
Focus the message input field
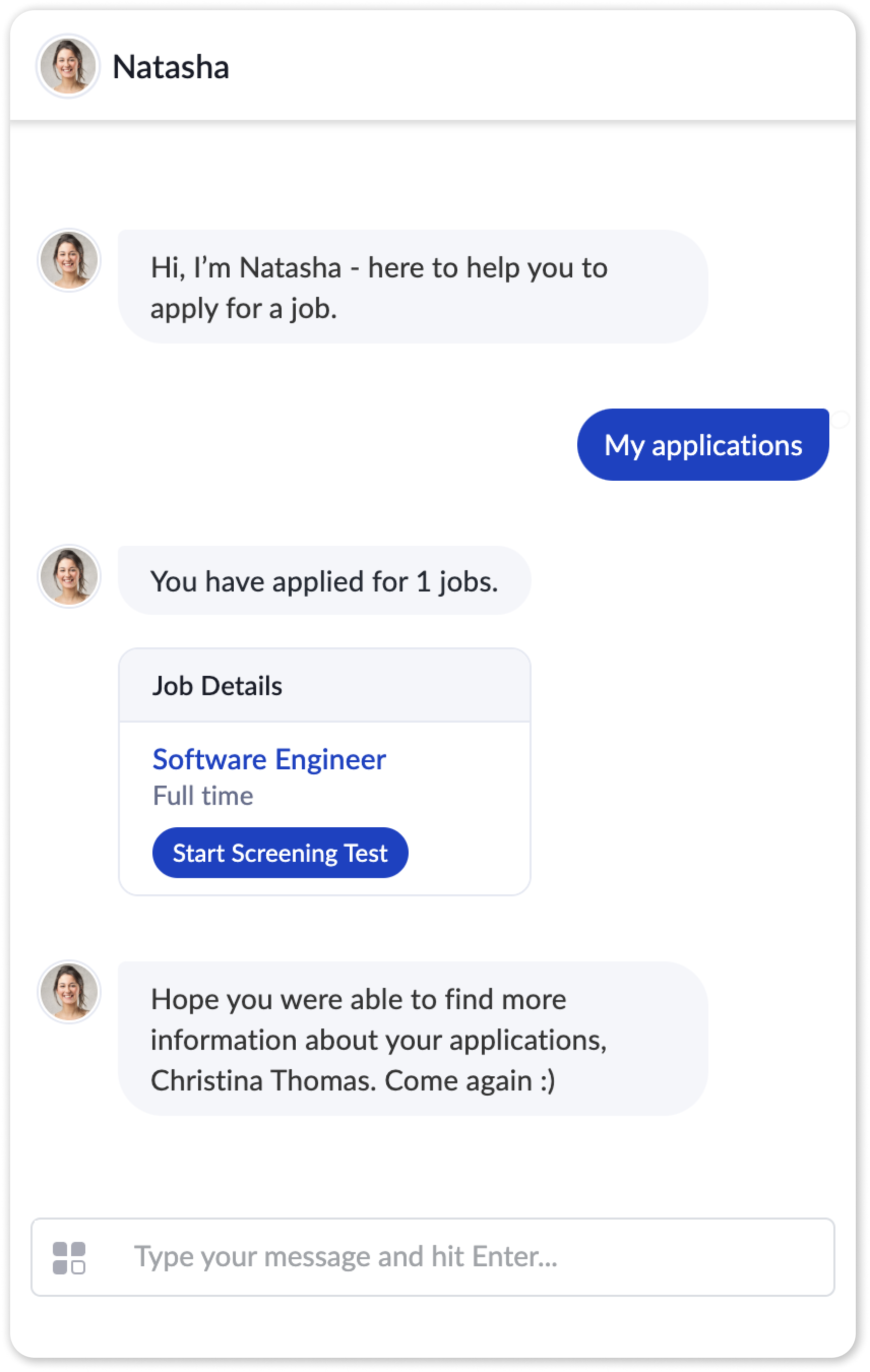456,1258
